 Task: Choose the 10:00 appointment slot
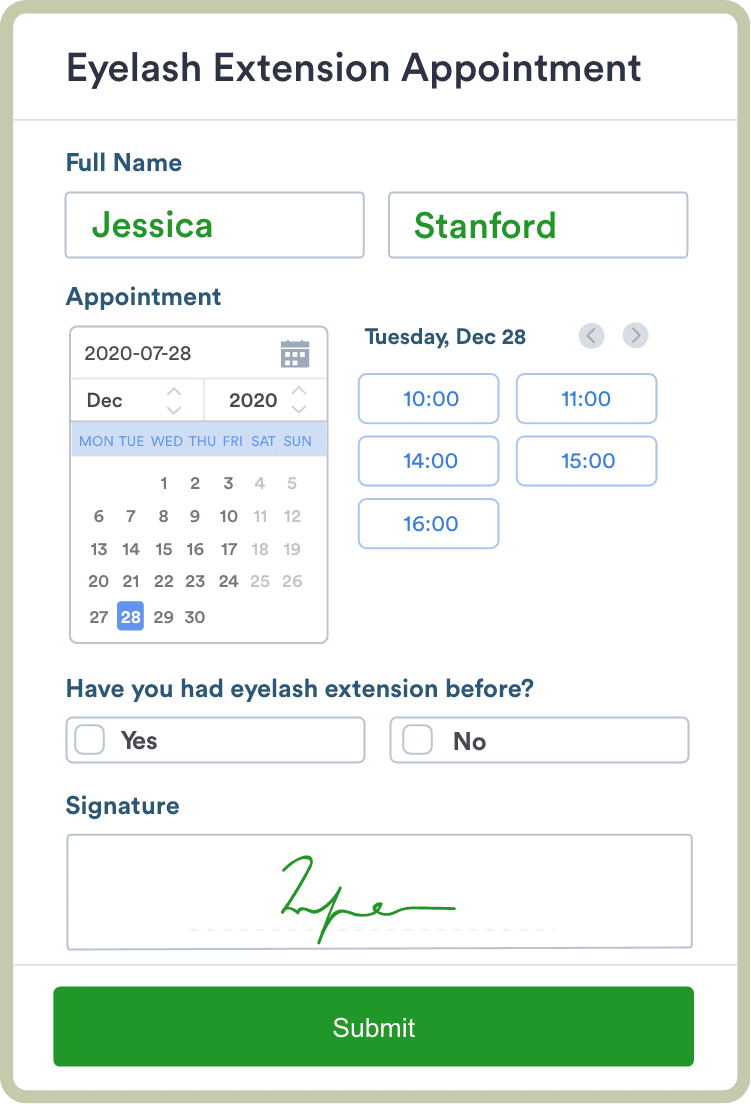[428, 398]
